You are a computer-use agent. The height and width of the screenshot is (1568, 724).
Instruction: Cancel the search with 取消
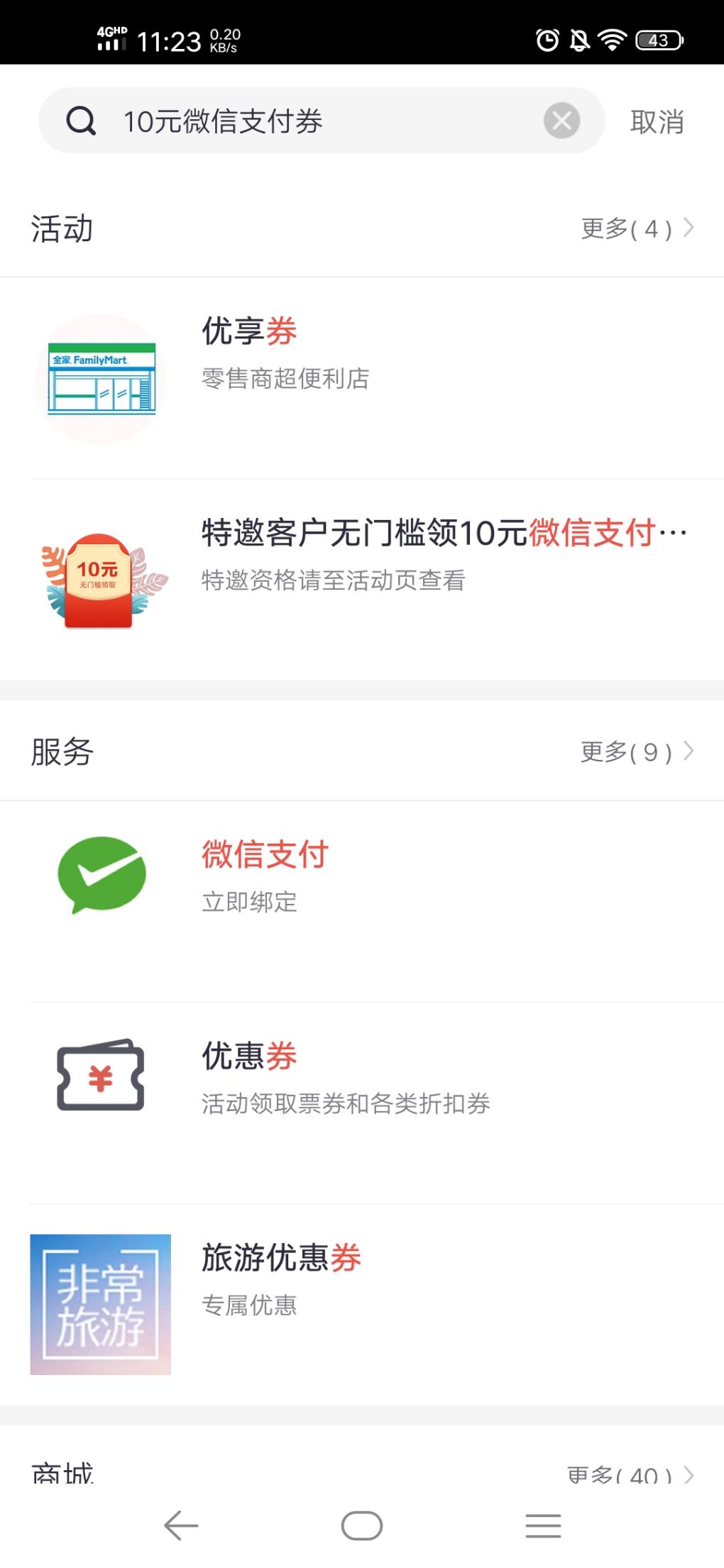point(657,122)
